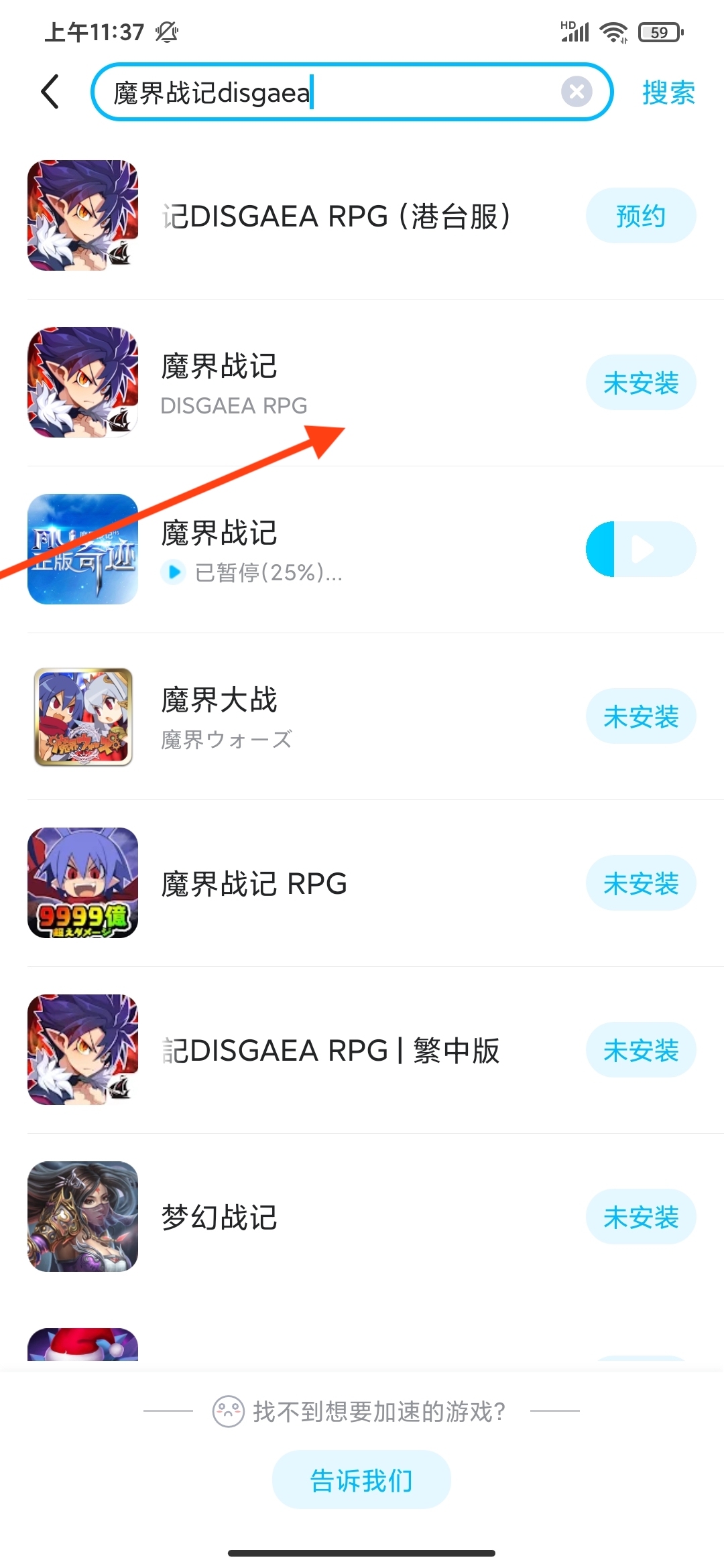Tap the 搜索 search button
Image resolution: width=724 pixels, height=1568 pixels.
pos(668,92)
